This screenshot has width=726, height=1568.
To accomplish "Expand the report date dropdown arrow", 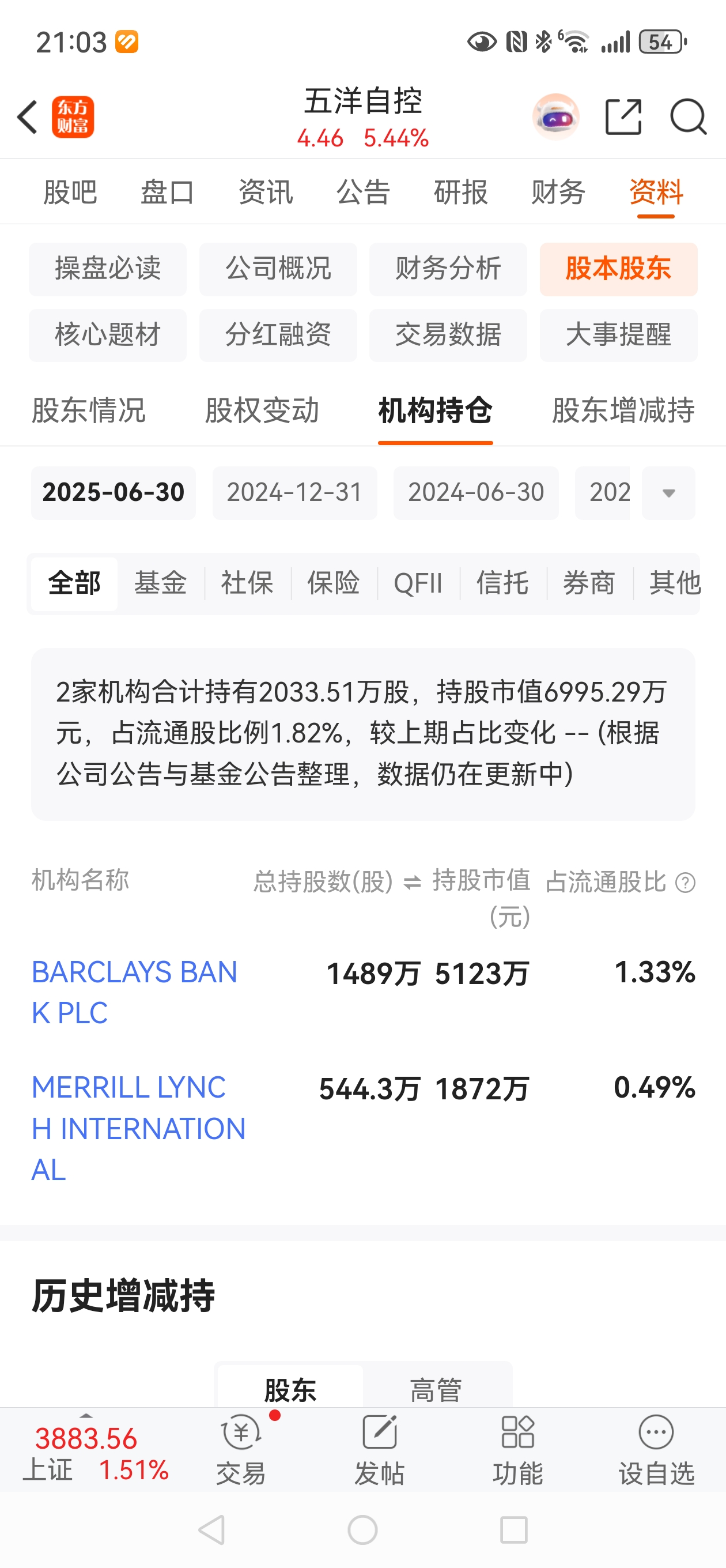I will [x=668, y=493].
